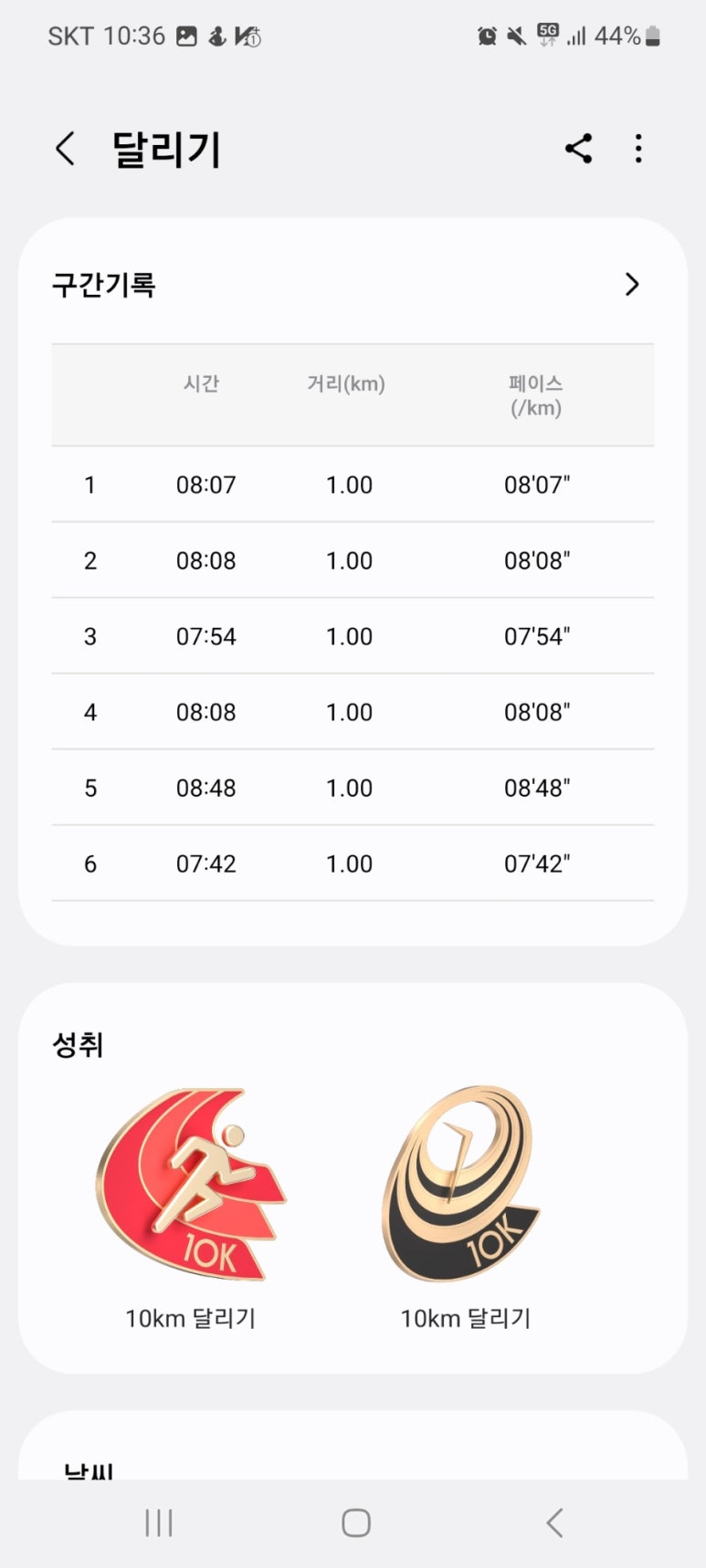Tap the system home button
This screenshot has width=706, height=1568.
click(x=356, y=1522)
